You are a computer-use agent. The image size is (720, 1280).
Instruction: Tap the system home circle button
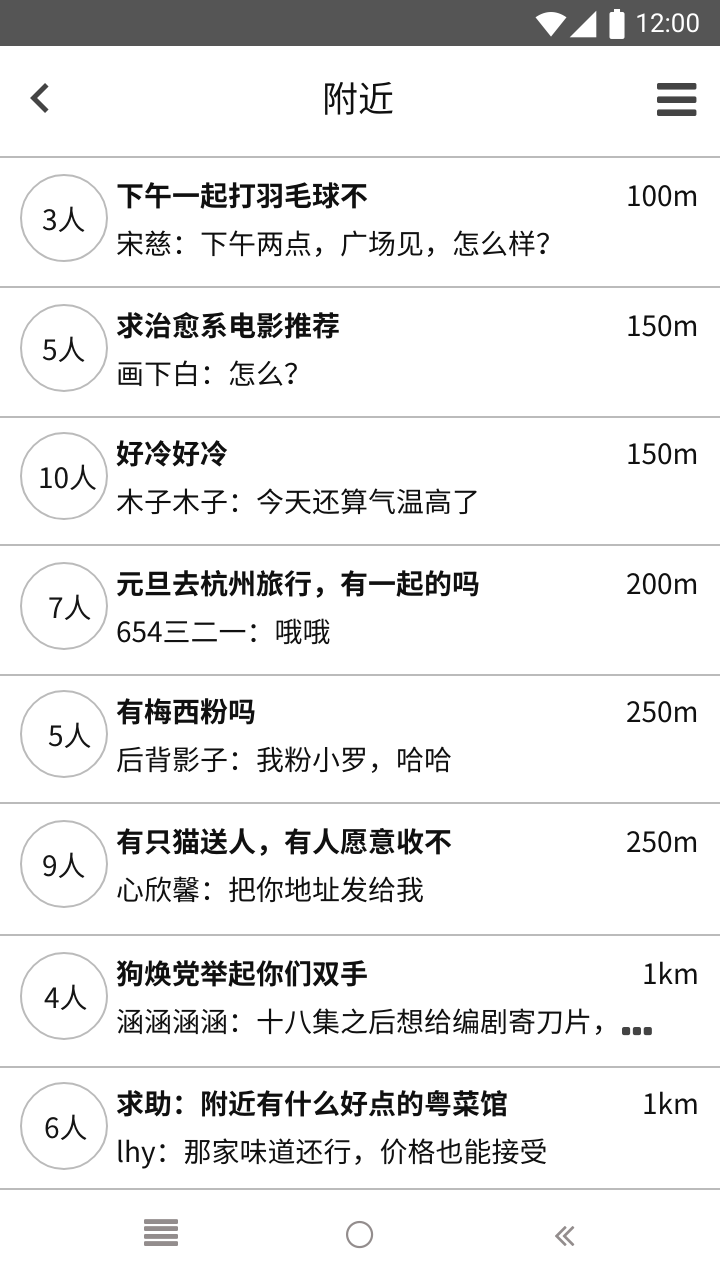[x=360, y=1235]
